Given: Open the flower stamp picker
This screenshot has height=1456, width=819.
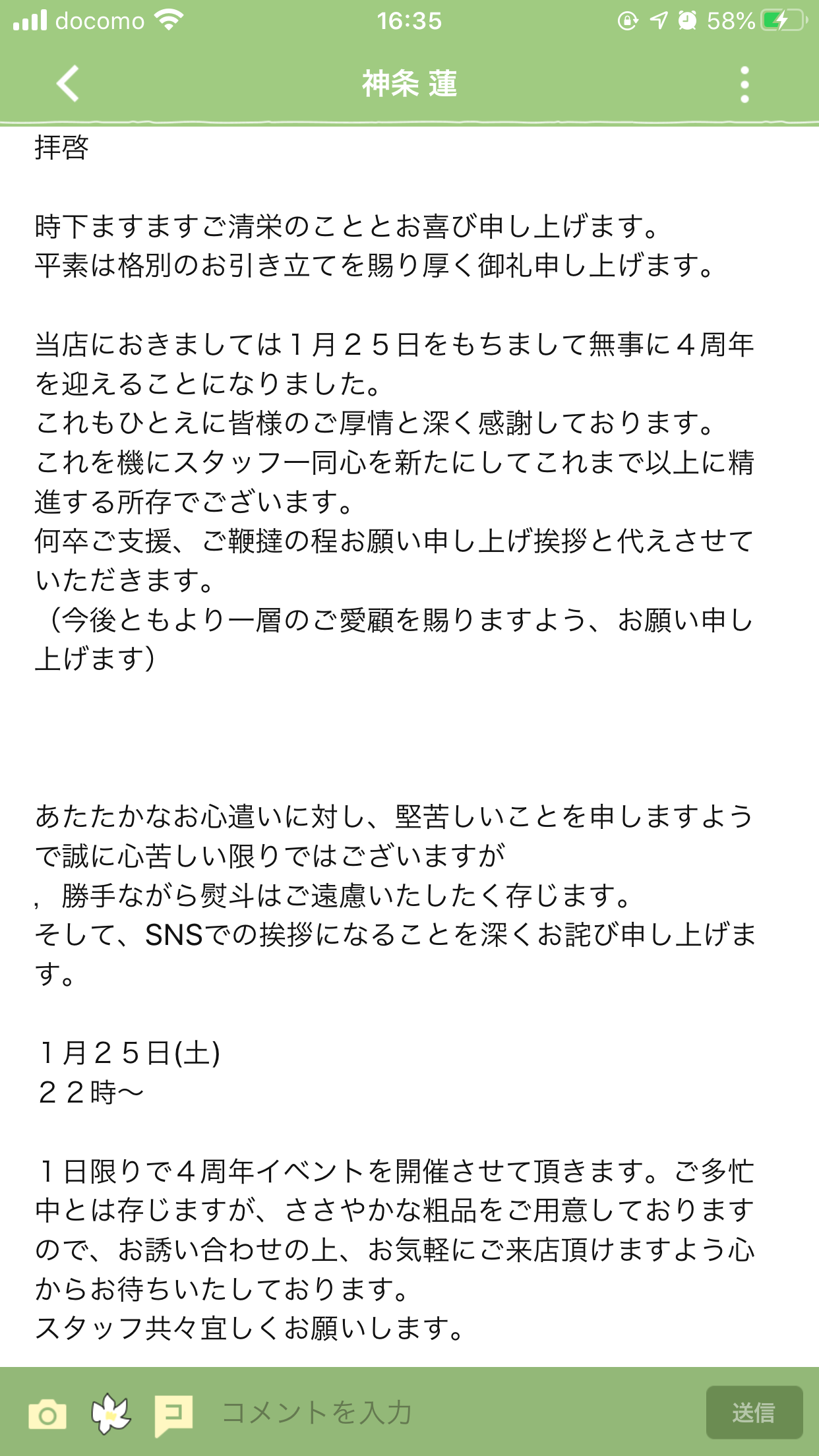Looking at the screenshot, I should [x=111, y=1413].
